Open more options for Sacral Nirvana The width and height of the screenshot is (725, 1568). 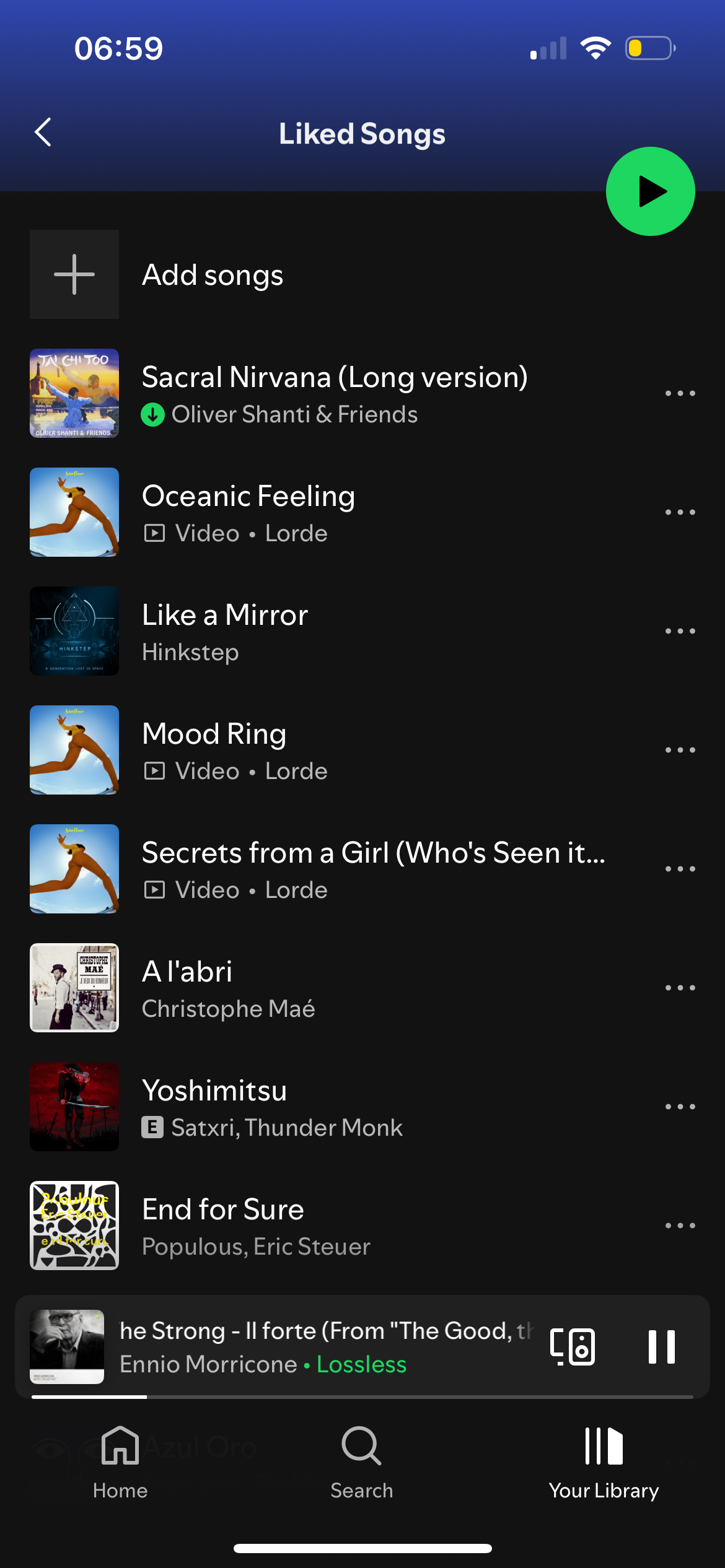tap(680, 393)
